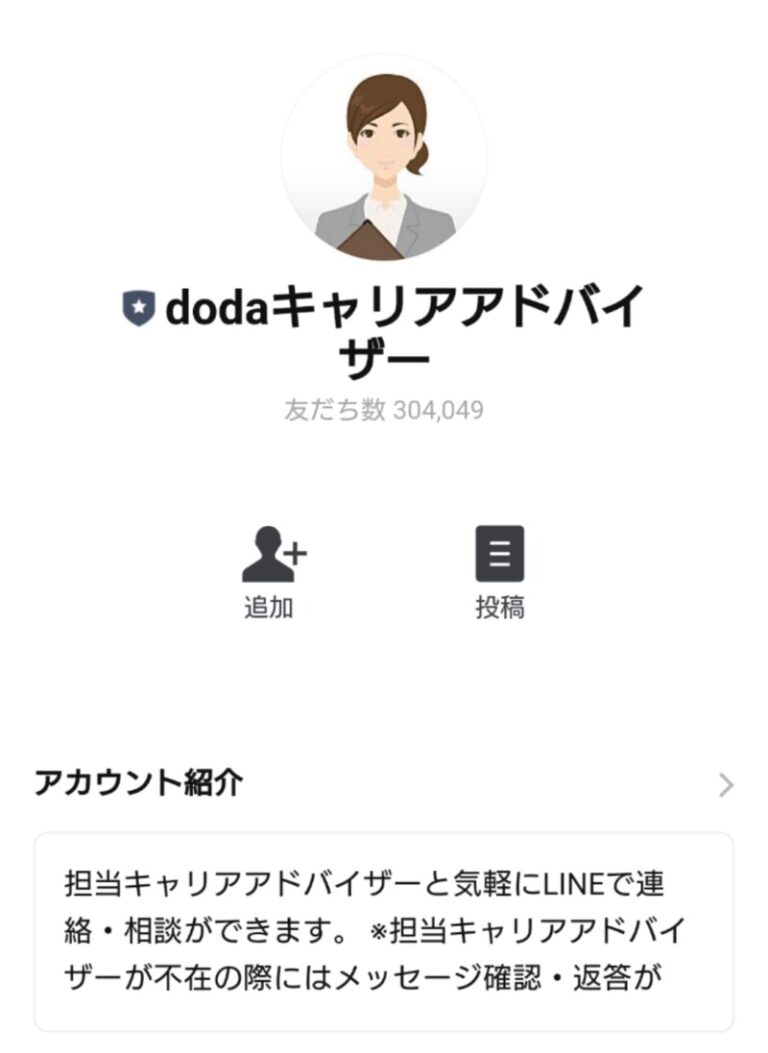The width and height of the screenshot is (768, 1053).
Task: Select the career advisor introduction paragraph
Action: [384, 930]
